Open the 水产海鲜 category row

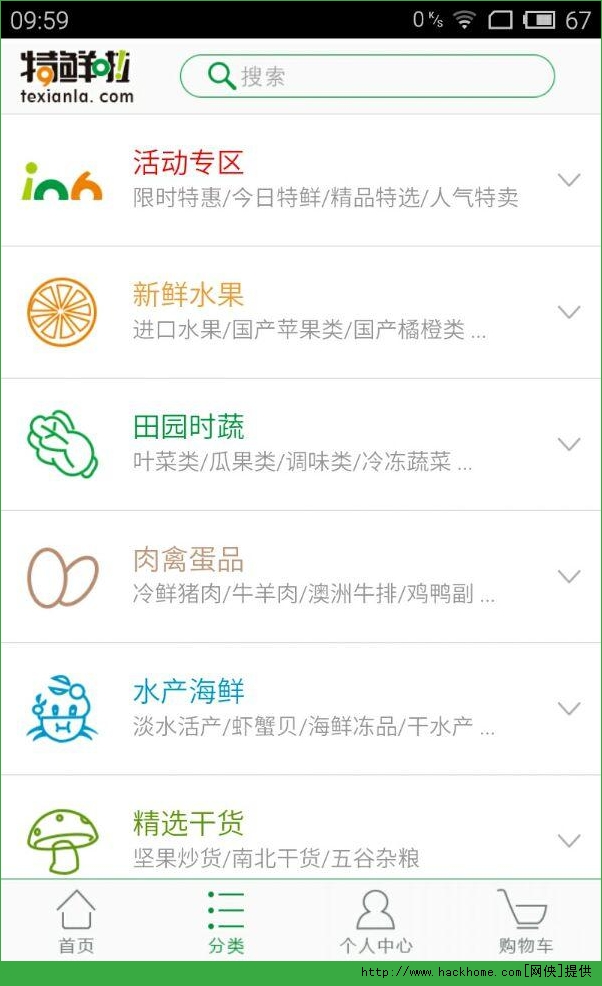[x=300, y=708]
